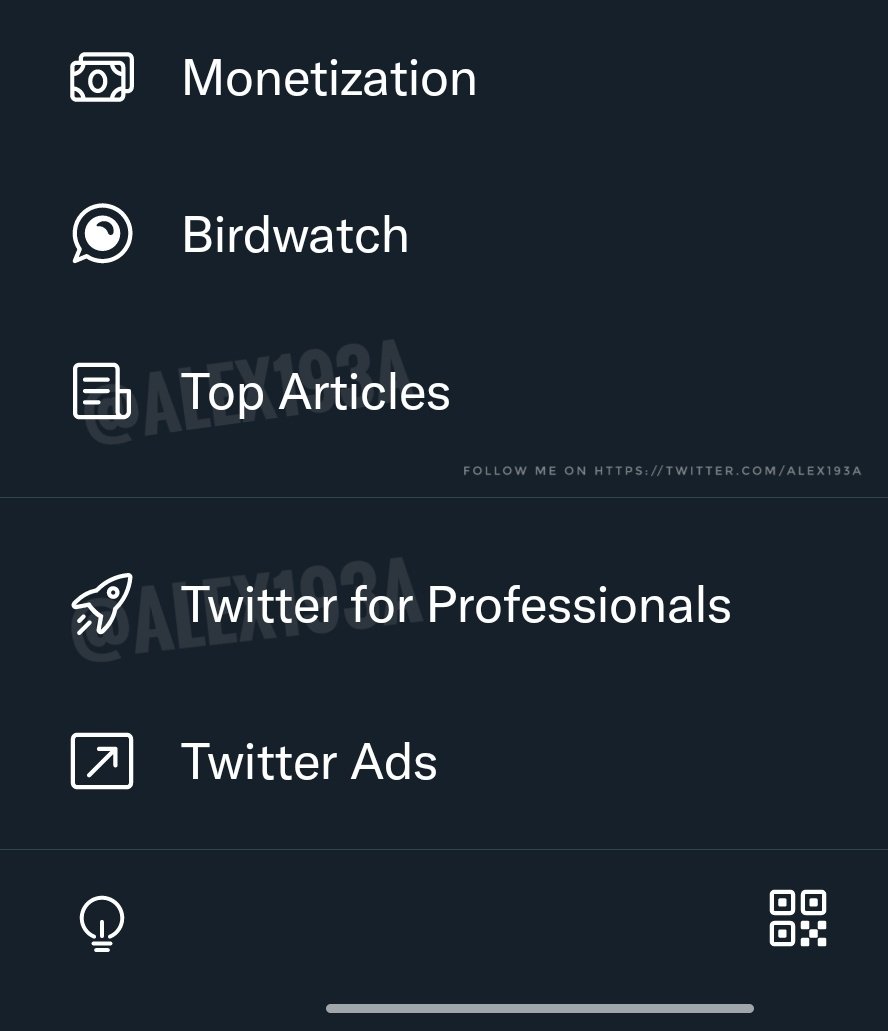888x1031 pixels.
Task: Tap the lightbulb display settings icon
Action: coord(102,921)
